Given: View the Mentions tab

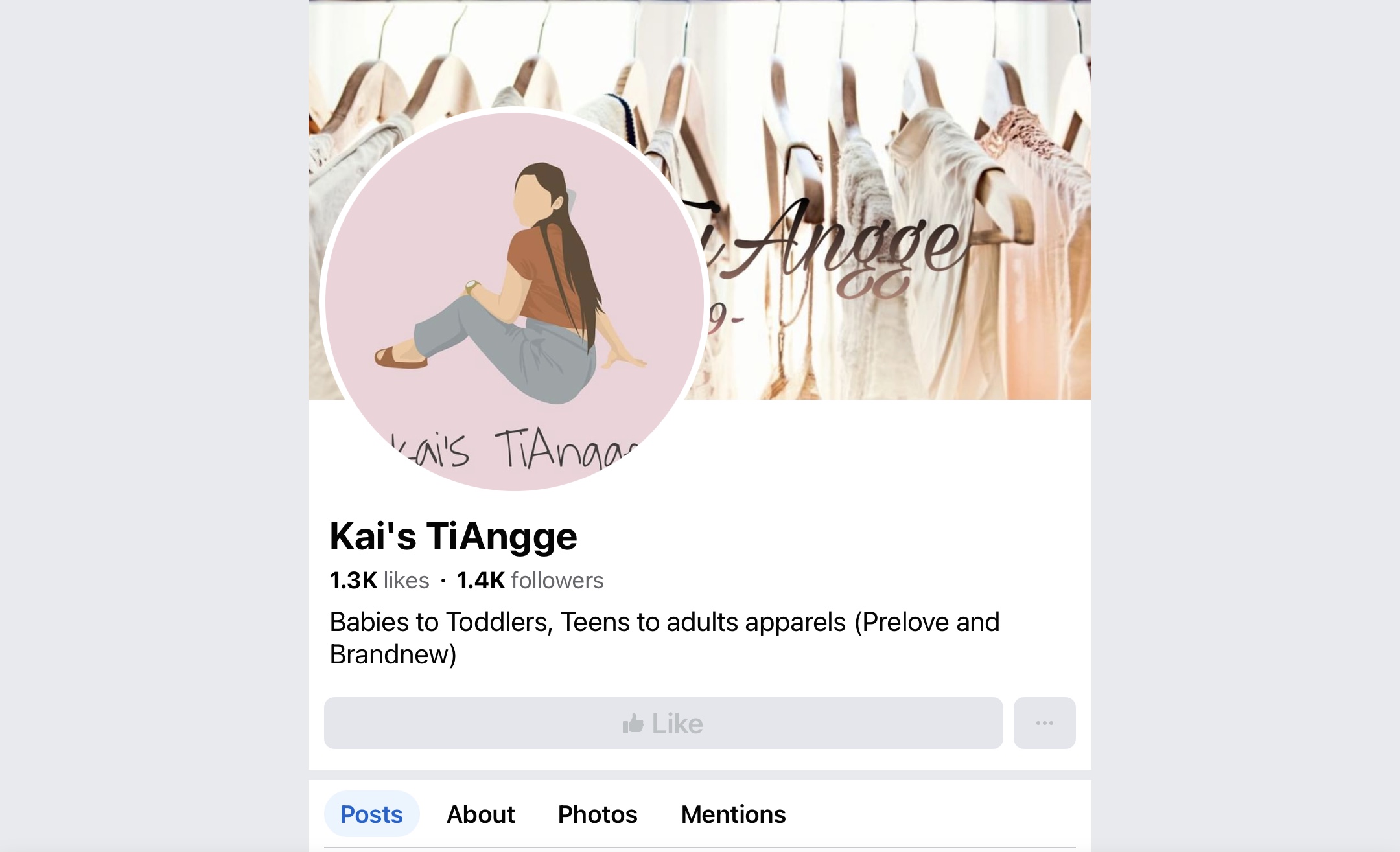Looking at the screenshot, I should click(733, 814).
